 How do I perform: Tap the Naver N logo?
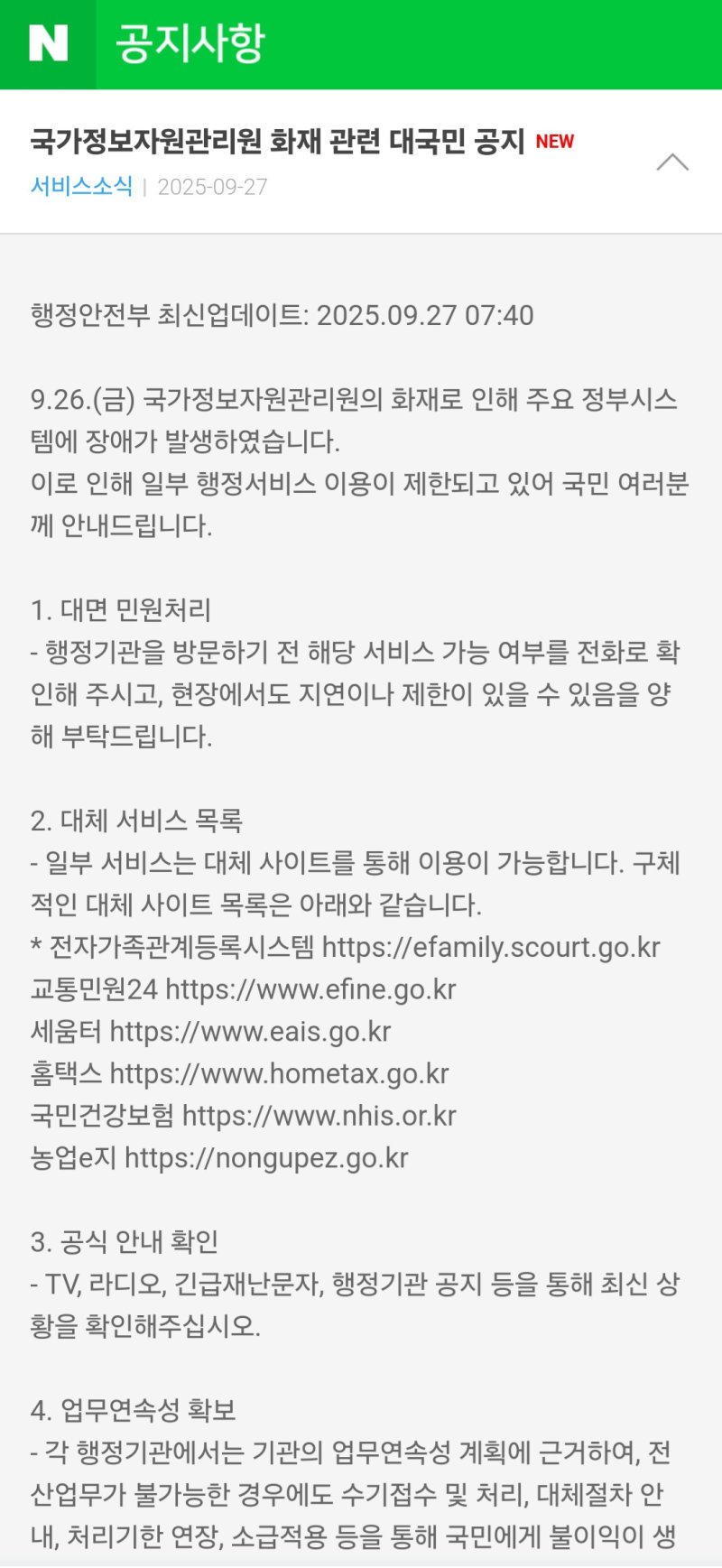(48, 43)
